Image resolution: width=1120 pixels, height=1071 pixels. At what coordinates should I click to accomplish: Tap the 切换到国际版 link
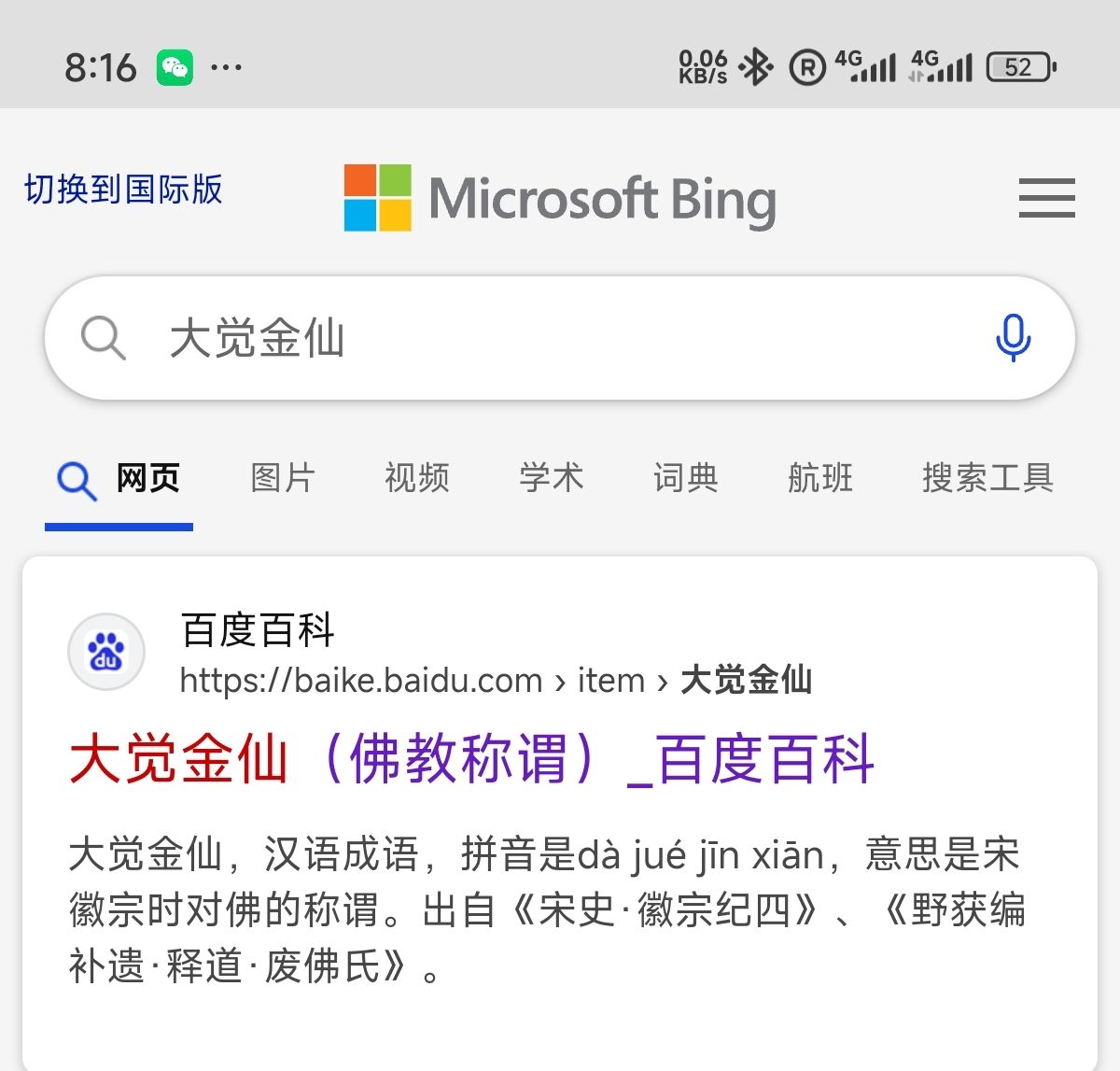tap(123, 190)
